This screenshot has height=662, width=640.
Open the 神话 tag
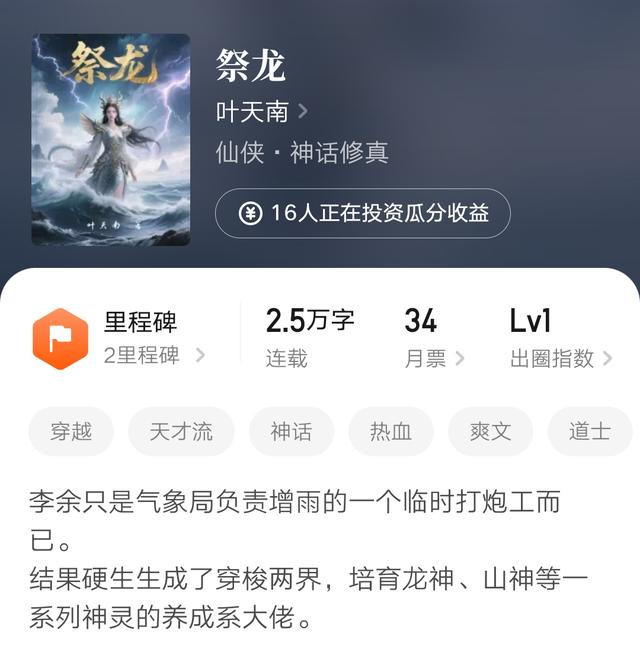(x=291, y=432)
